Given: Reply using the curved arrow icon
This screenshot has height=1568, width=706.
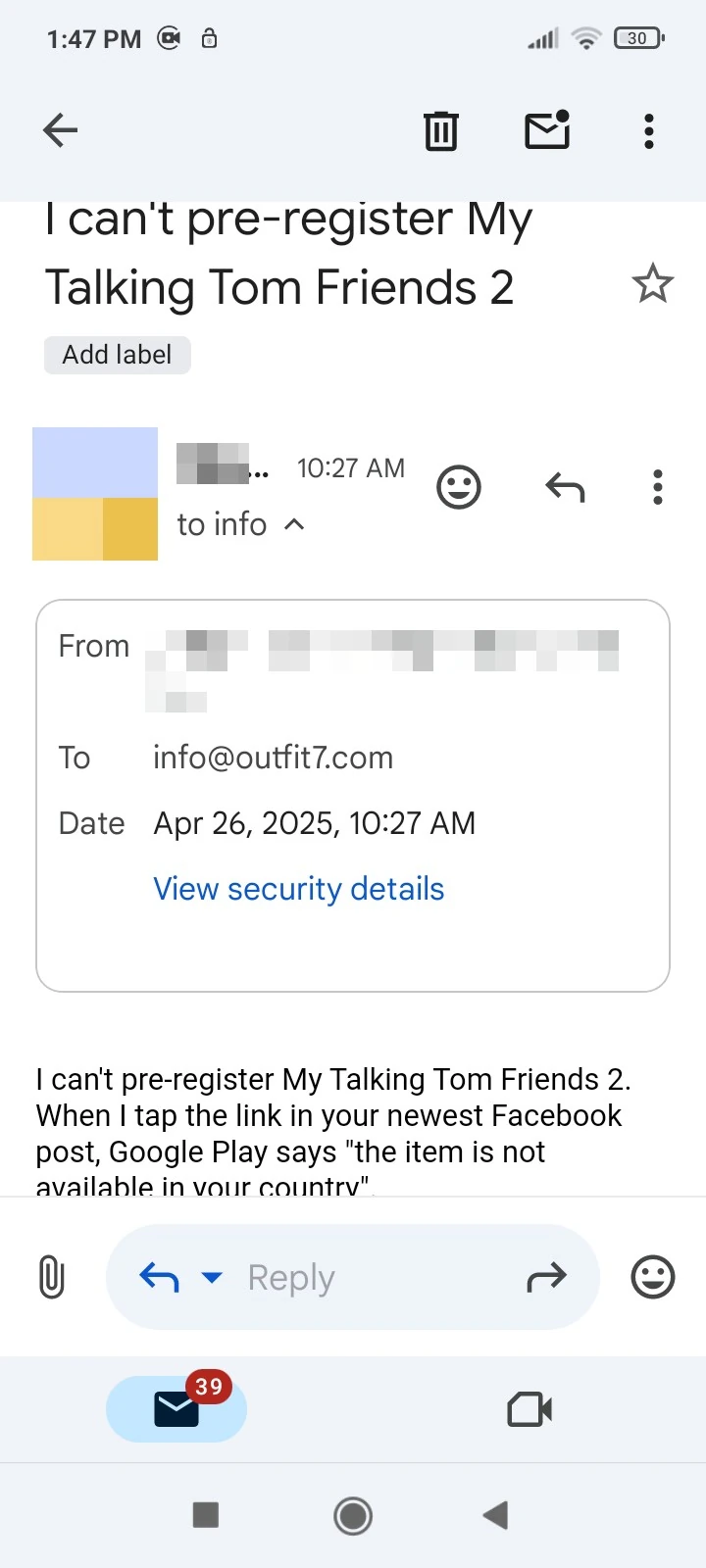Looking at the screenshot, I should 564,487.
